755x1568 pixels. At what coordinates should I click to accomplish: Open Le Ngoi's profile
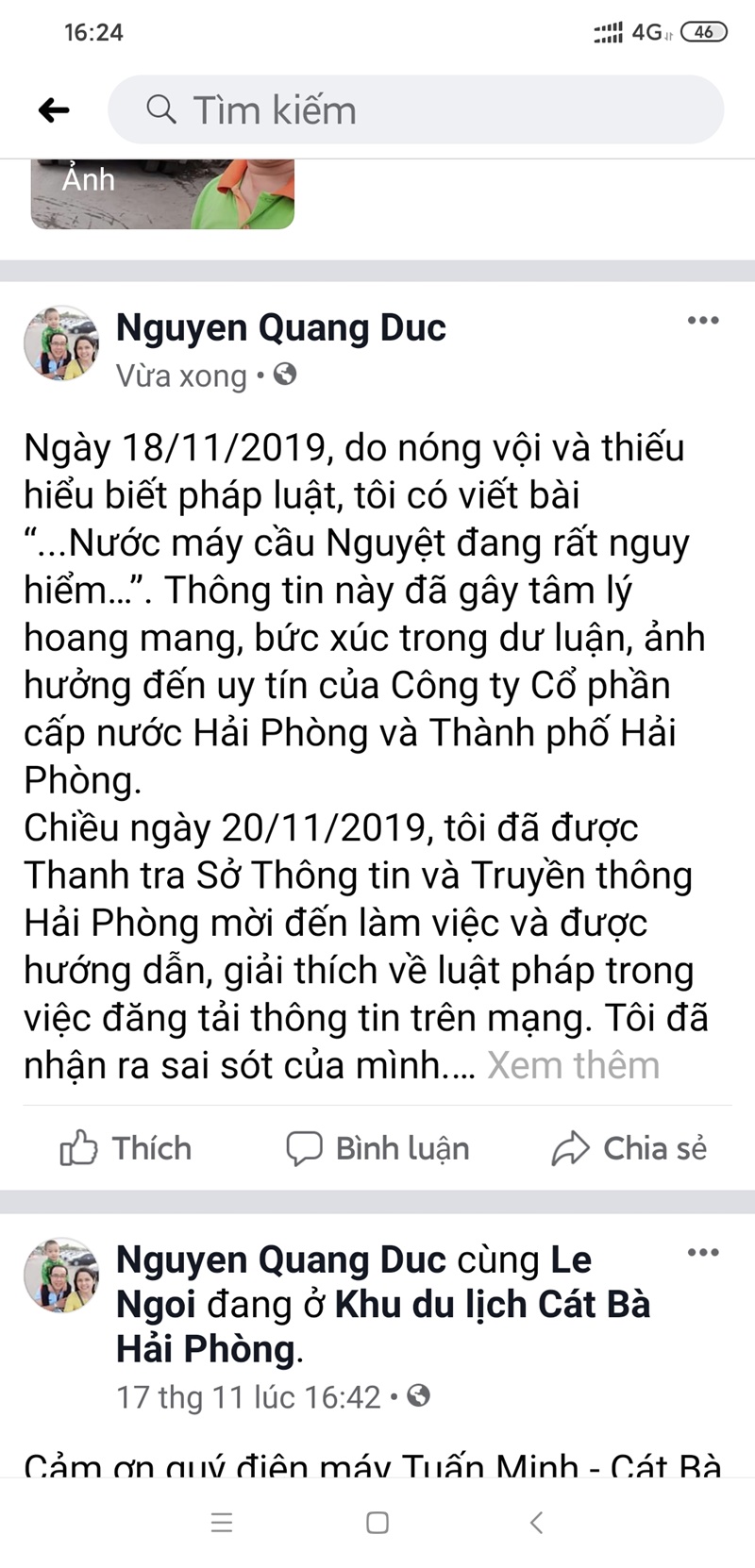[x=571, y=1260]
